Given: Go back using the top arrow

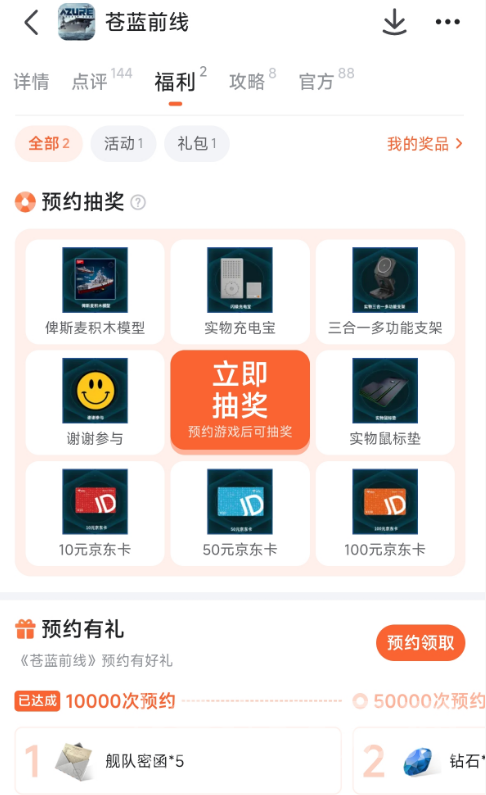Looking at the screenshot, I should tap(31, 22).
